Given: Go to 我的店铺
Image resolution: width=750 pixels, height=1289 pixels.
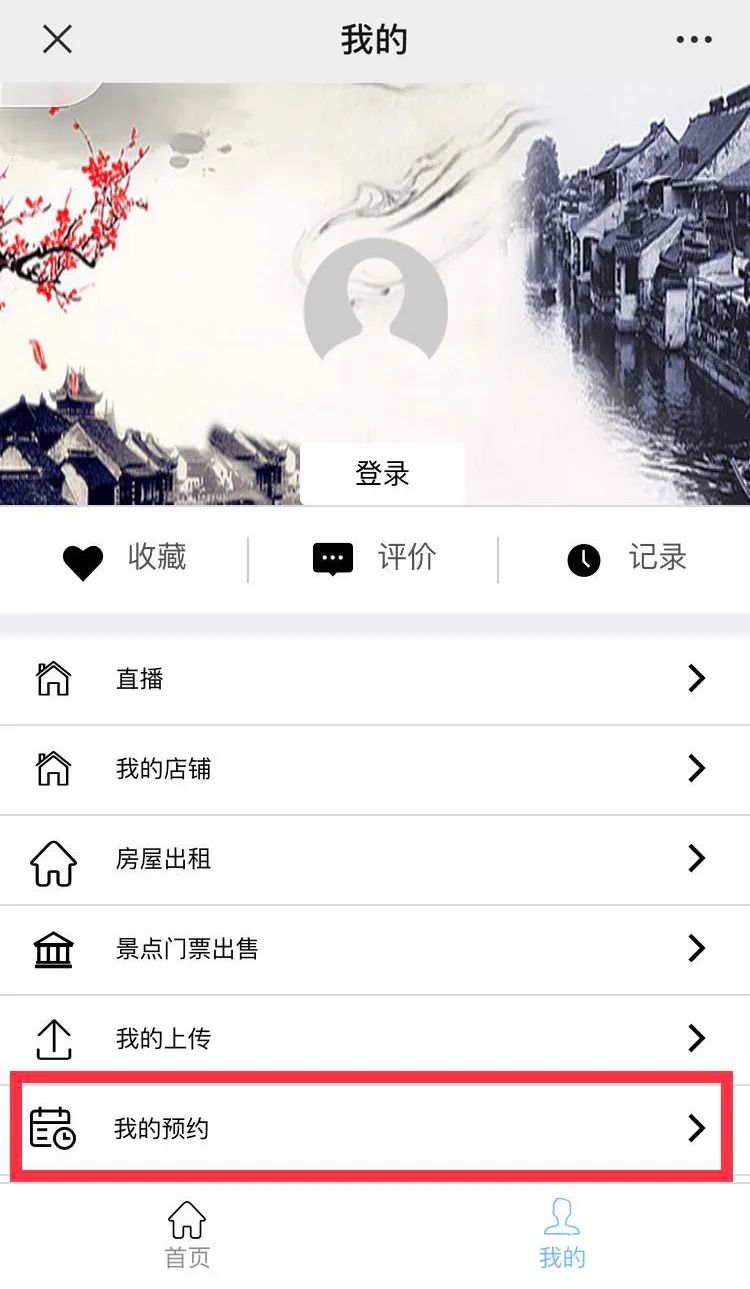Looking at the screenshot, I should [375, 769].
